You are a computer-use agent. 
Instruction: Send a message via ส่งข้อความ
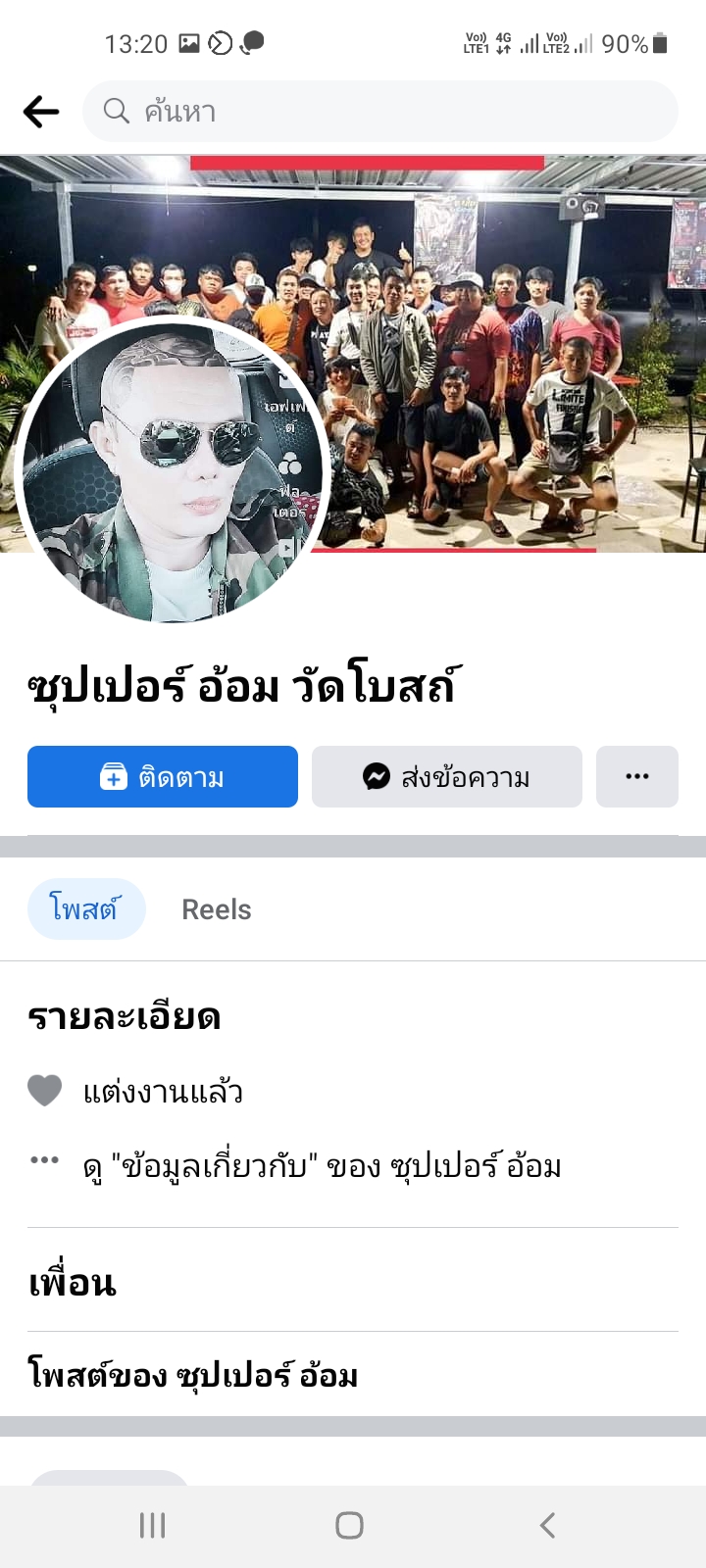pos(447,777)
